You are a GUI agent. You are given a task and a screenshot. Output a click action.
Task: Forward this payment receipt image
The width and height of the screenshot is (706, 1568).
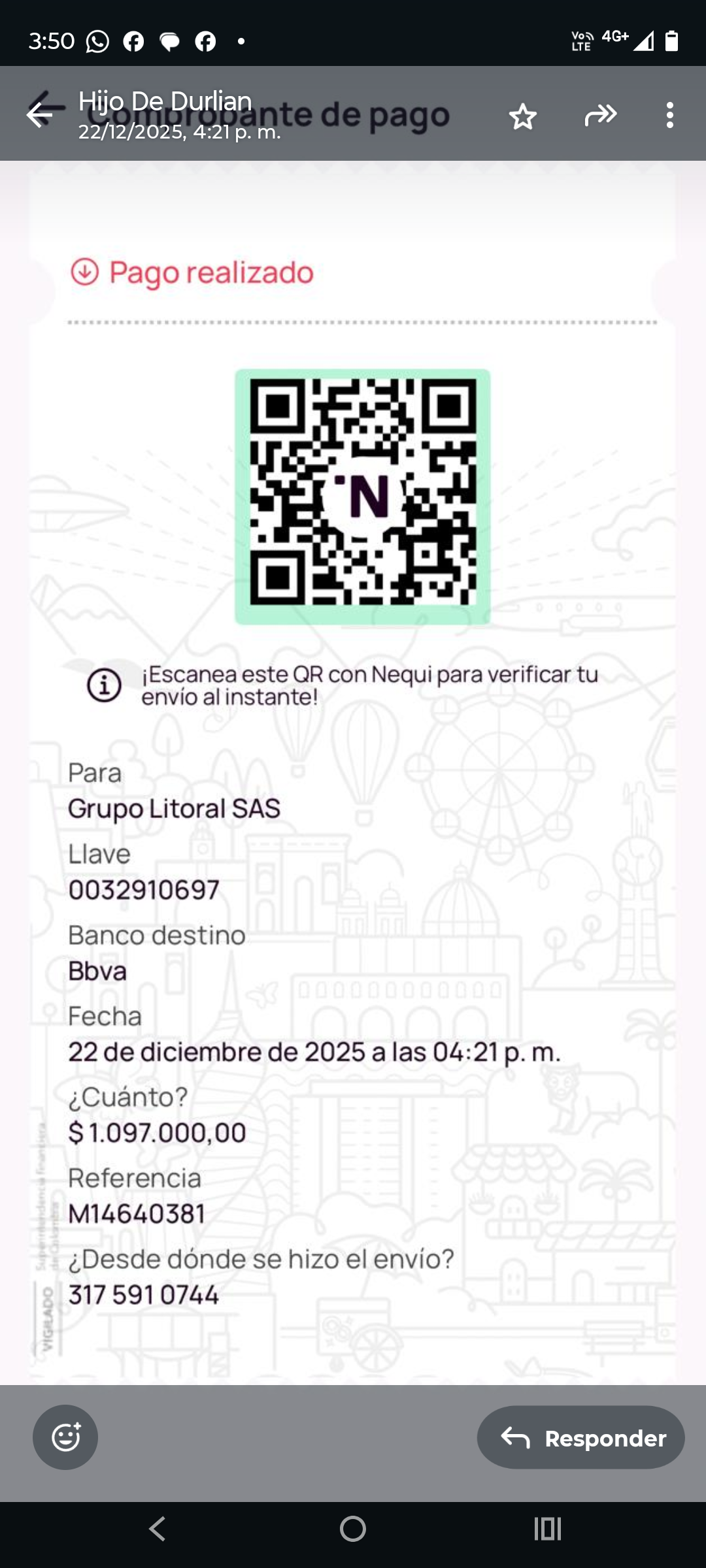600,115
